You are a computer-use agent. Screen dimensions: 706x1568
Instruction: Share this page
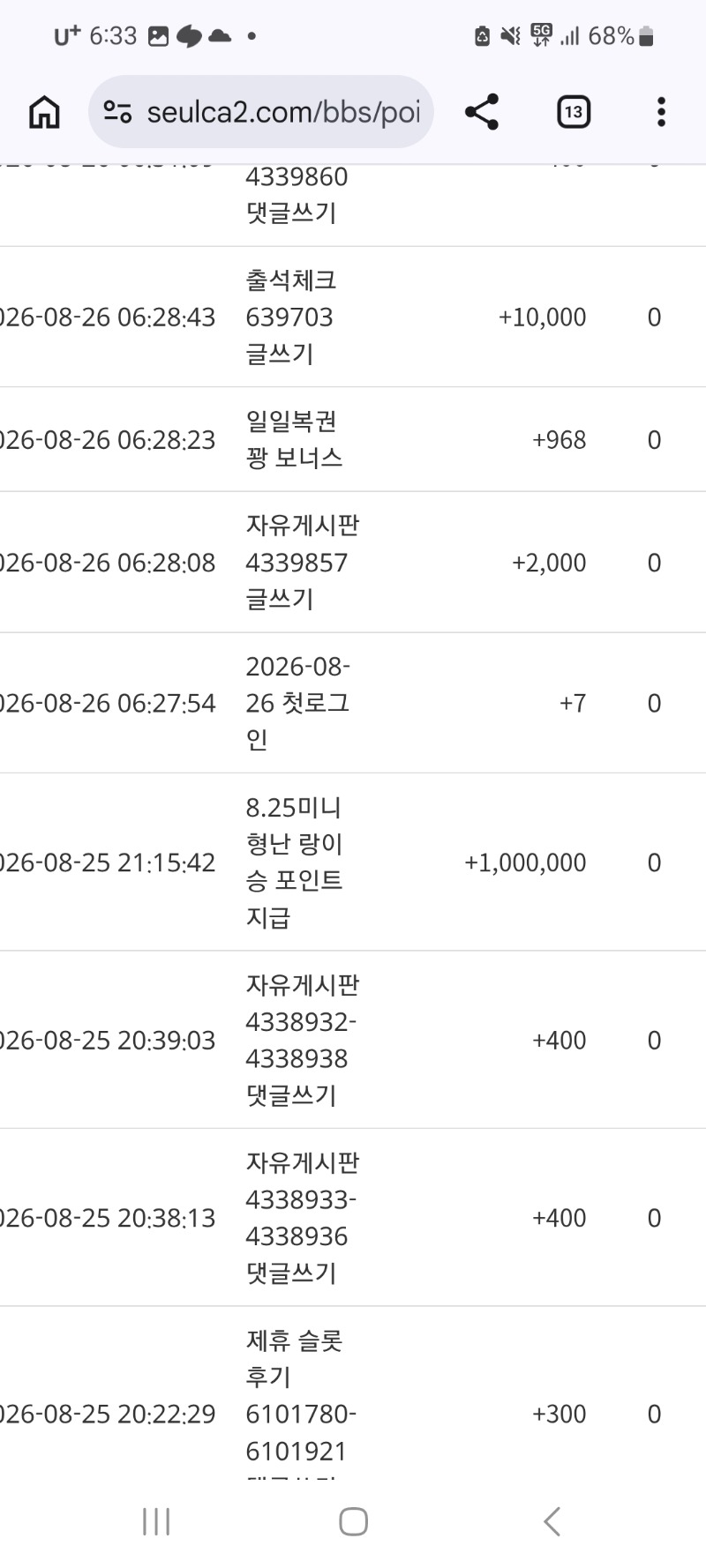tap(482, 112)
